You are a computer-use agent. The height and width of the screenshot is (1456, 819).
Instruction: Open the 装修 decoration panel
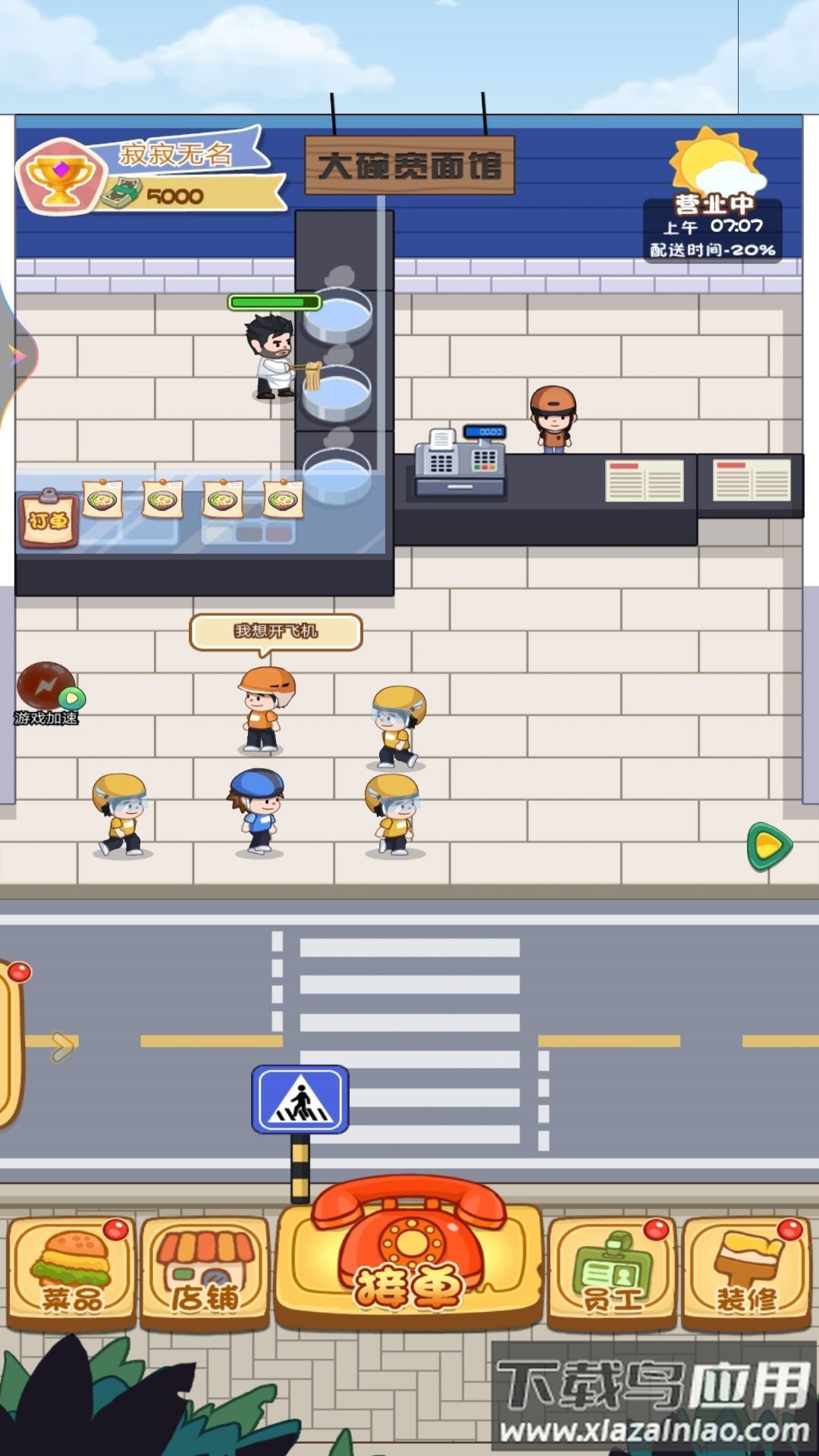point(747,1274)
